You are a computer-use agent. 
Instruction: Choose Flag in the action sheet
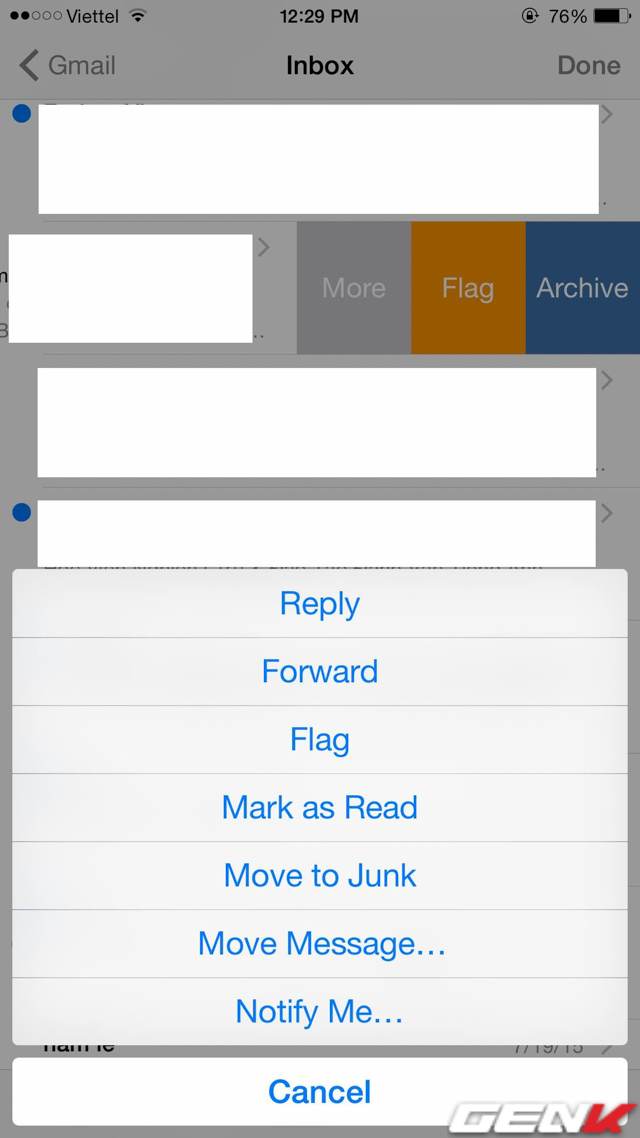point(320,740)
